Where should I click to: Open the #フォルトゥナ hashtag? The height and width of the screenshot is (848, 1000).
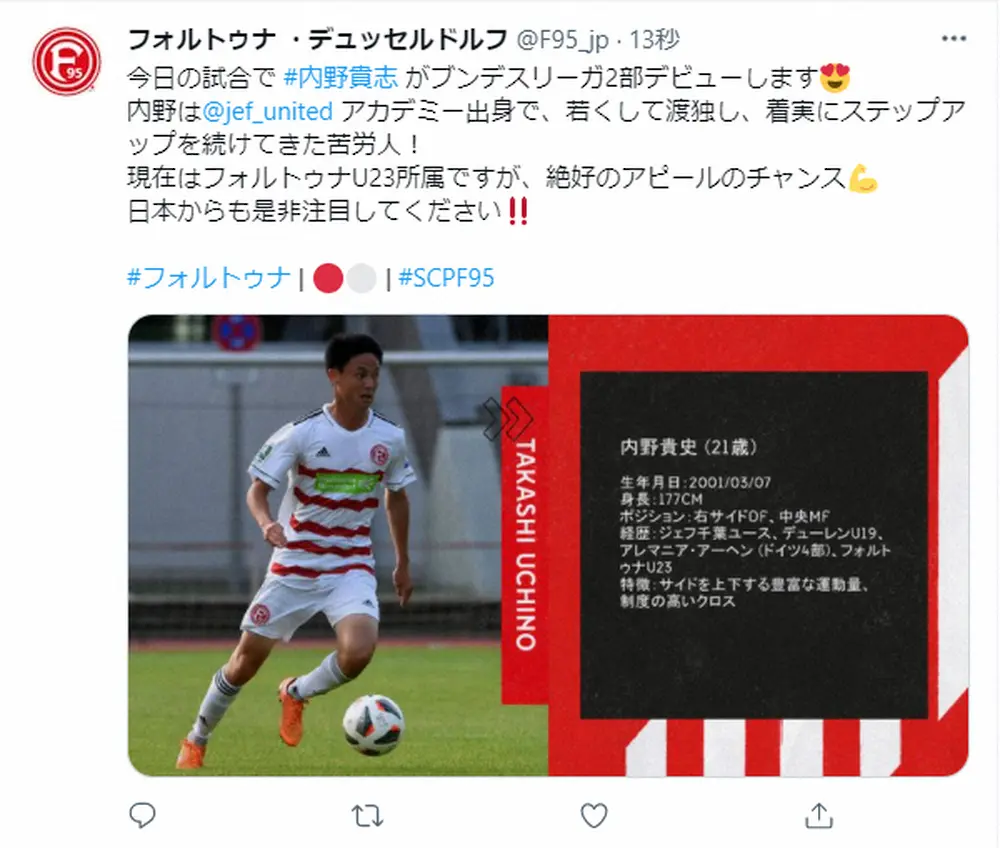(208, 277)
